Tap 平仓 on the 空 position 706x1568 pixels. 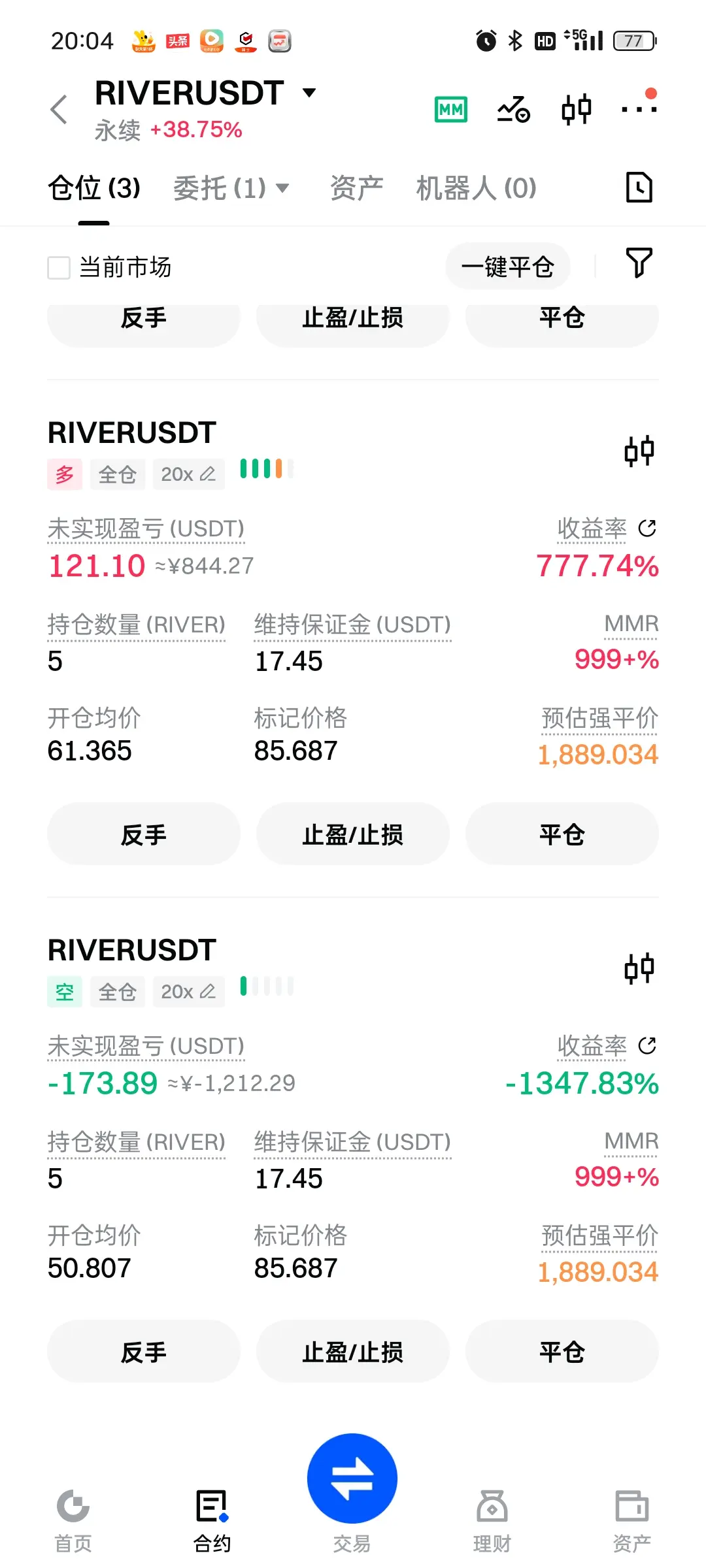click(x=562, y=1352)
